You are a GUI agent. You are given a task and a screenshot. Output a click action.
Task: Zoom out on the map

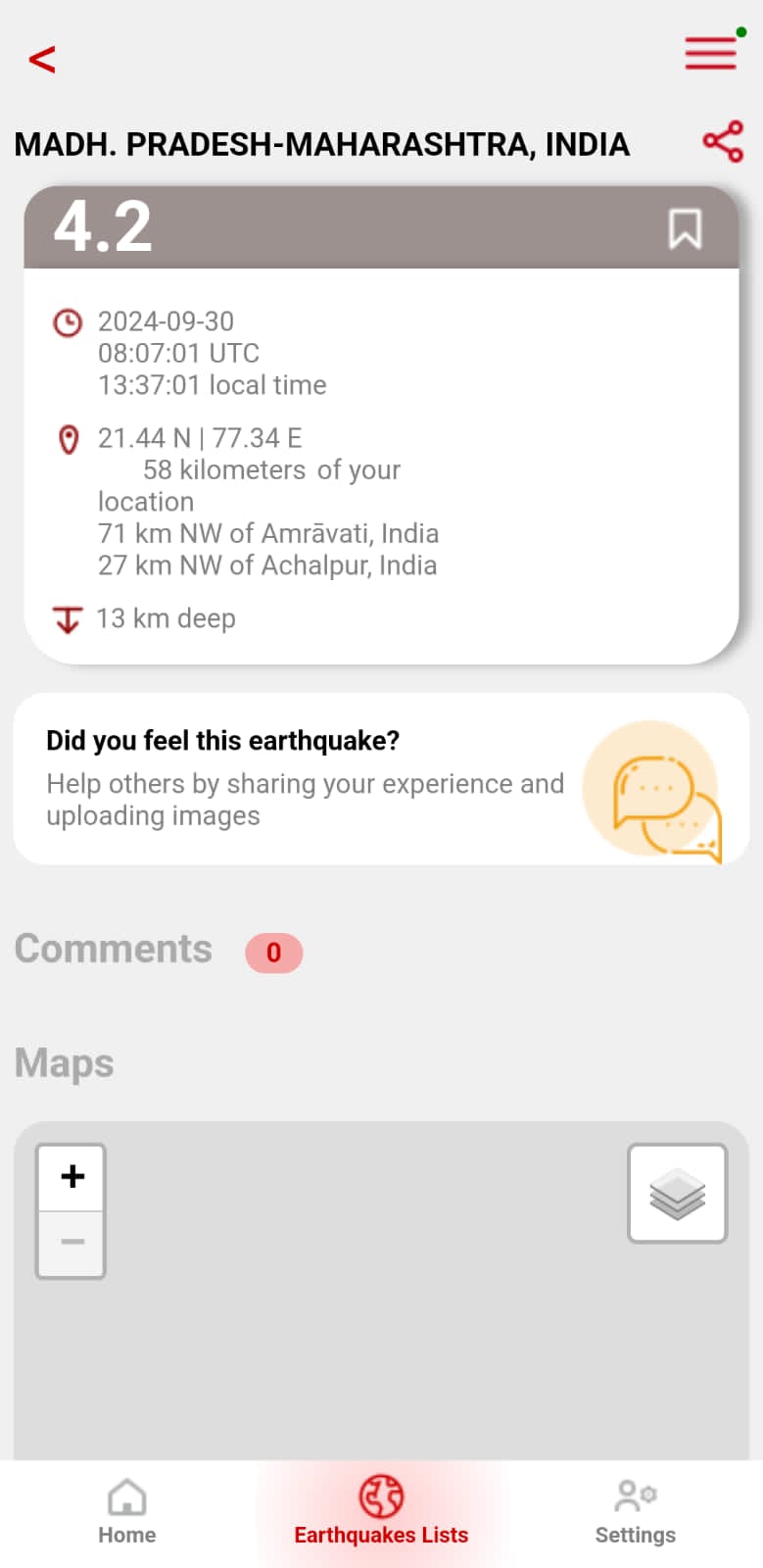[x=72, y=1243]
